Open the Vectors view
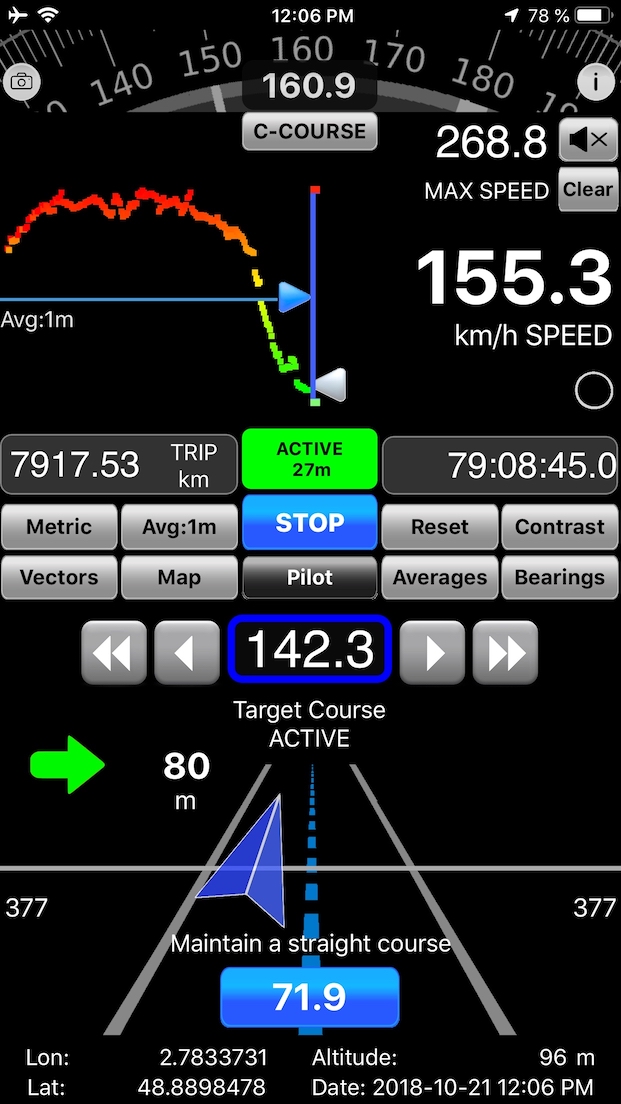 (59, 577)
